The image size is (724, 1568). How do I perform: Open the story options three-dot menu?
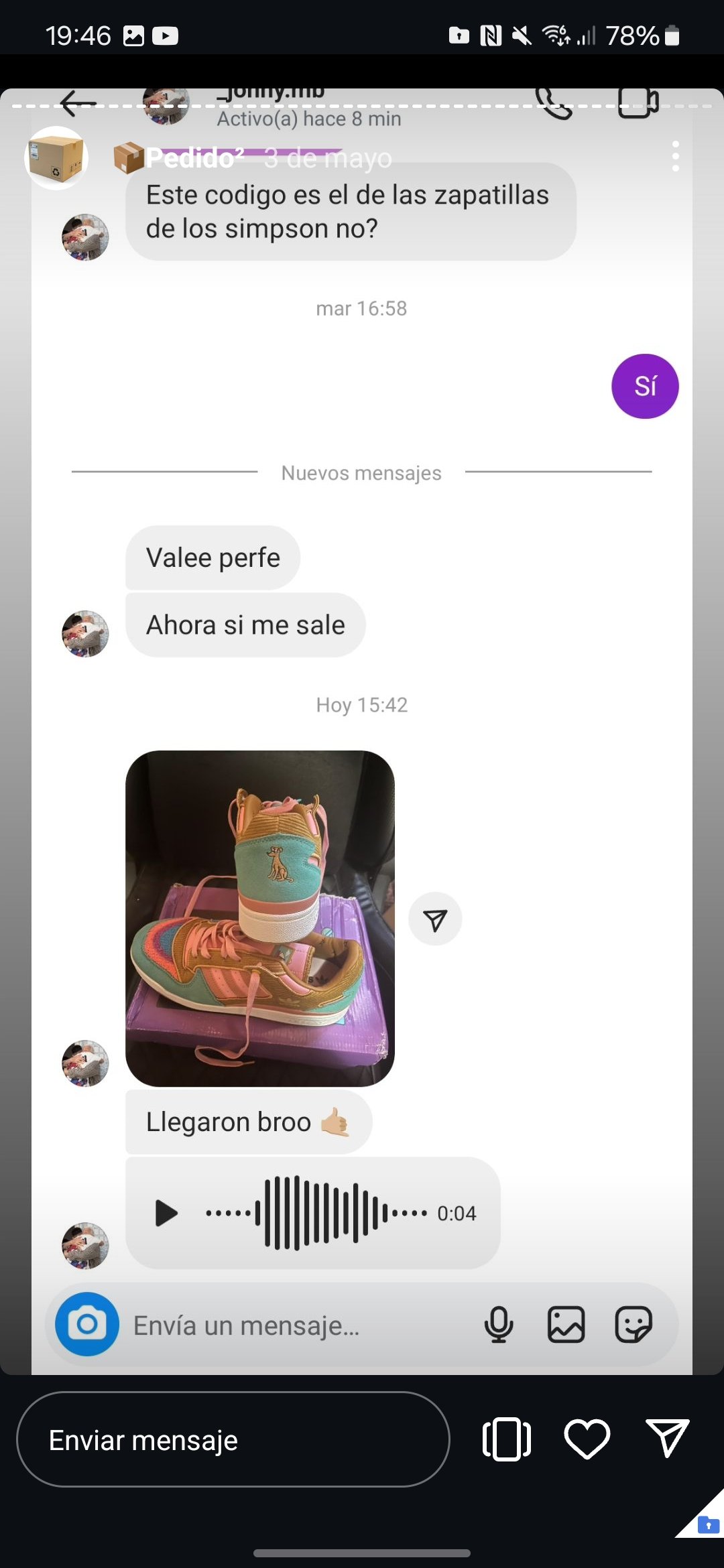(675, 156)
